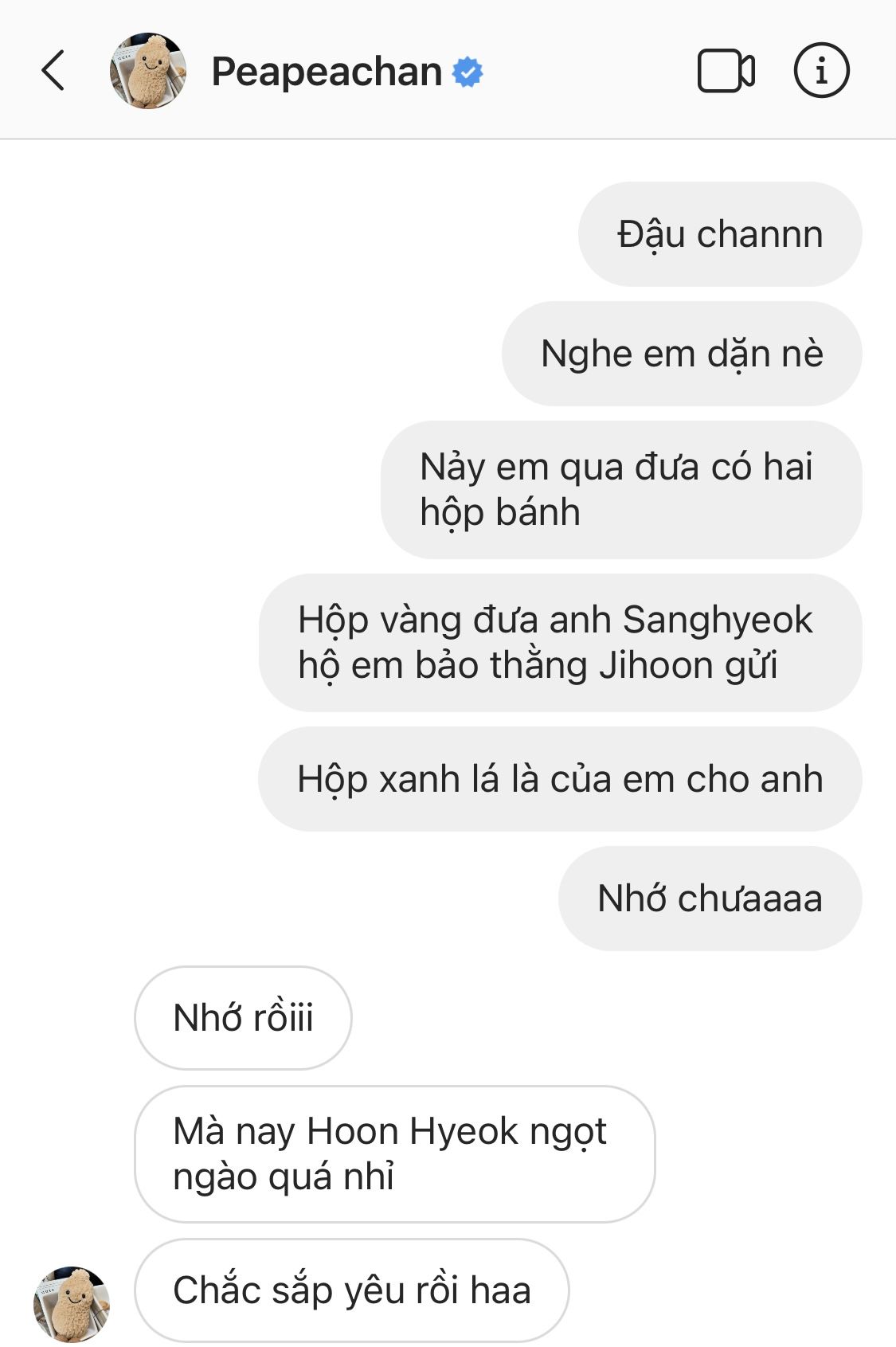The image size is (896, 1347).
Task: Tap the sender avatar beside the last message
Action: click(x=72, y=1303)
